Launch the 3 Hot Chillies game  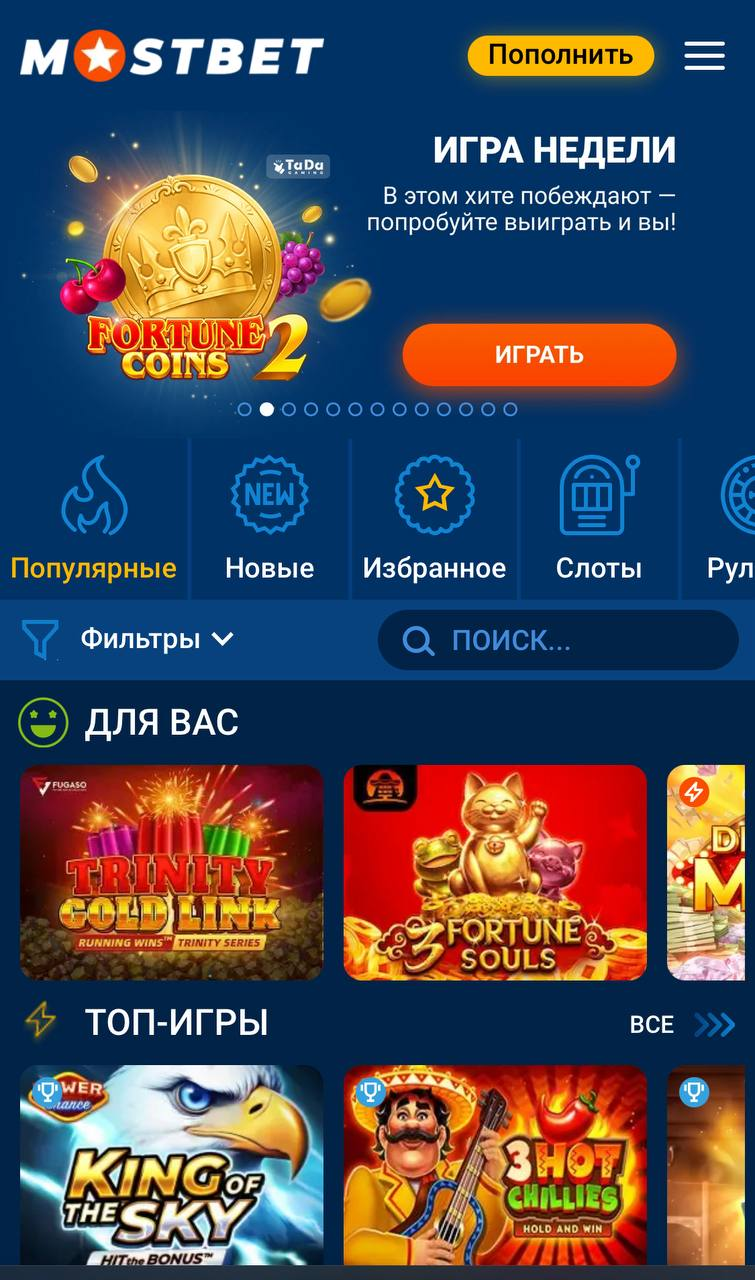[495, 1165]
